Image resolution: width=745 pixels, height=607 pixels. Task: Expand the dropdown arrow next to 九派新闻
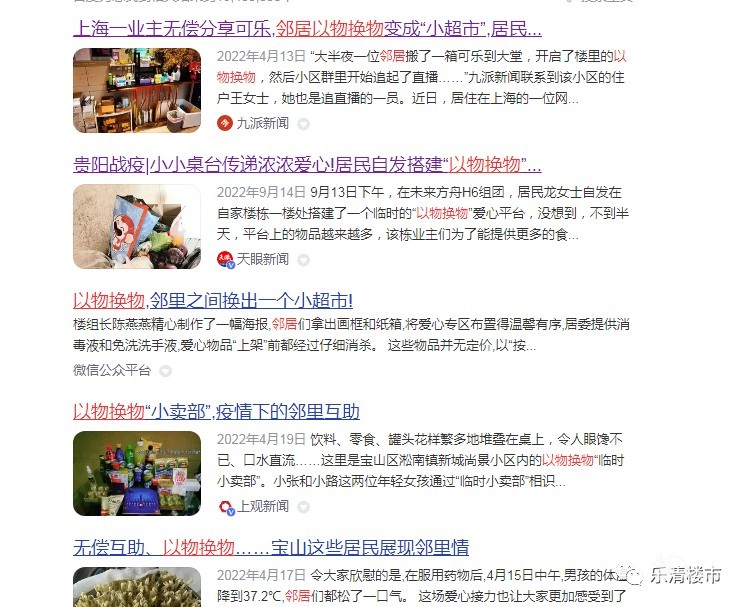pos(303,124)
